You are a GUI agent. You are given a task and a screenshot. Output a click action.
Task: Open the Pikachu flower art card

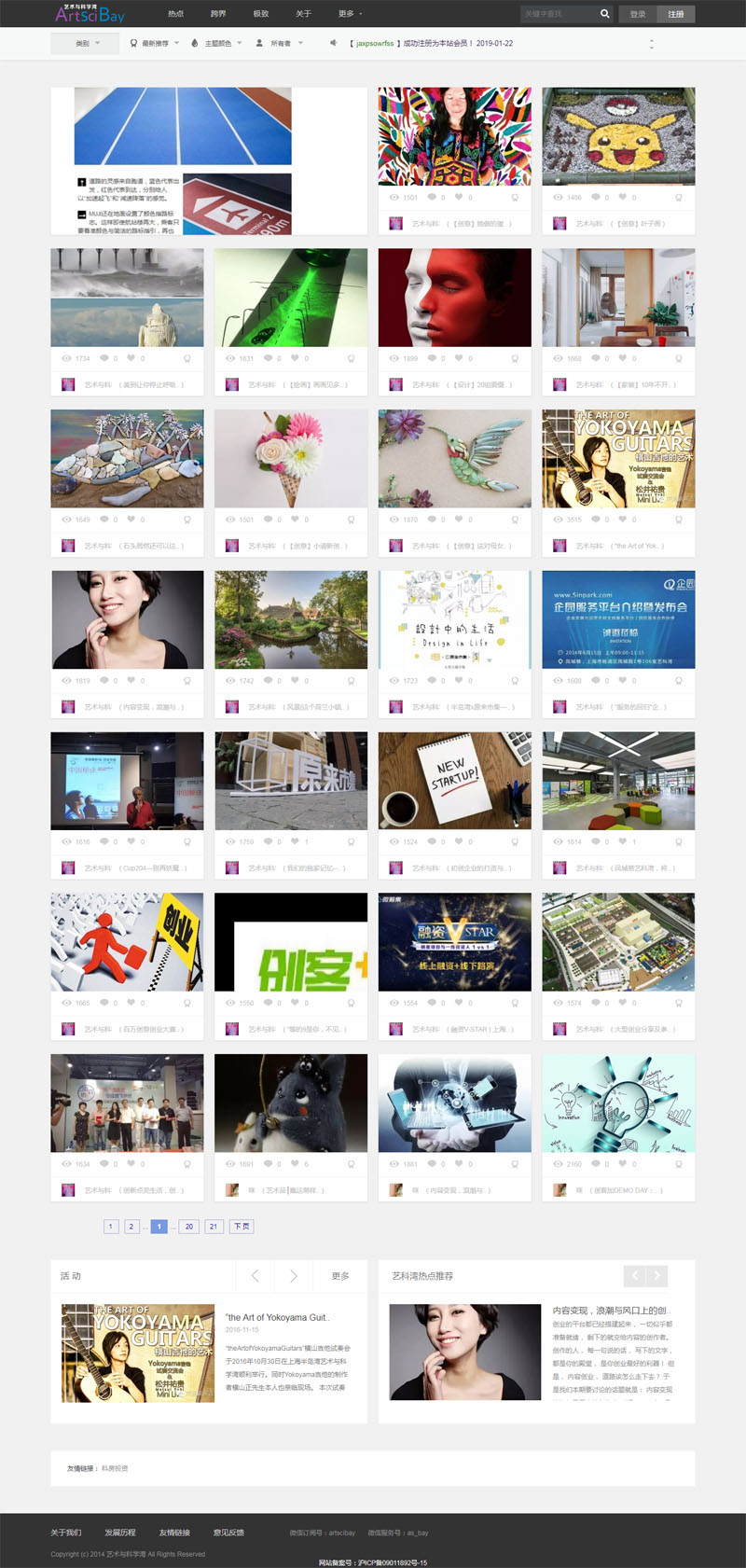tap(618, 136)
